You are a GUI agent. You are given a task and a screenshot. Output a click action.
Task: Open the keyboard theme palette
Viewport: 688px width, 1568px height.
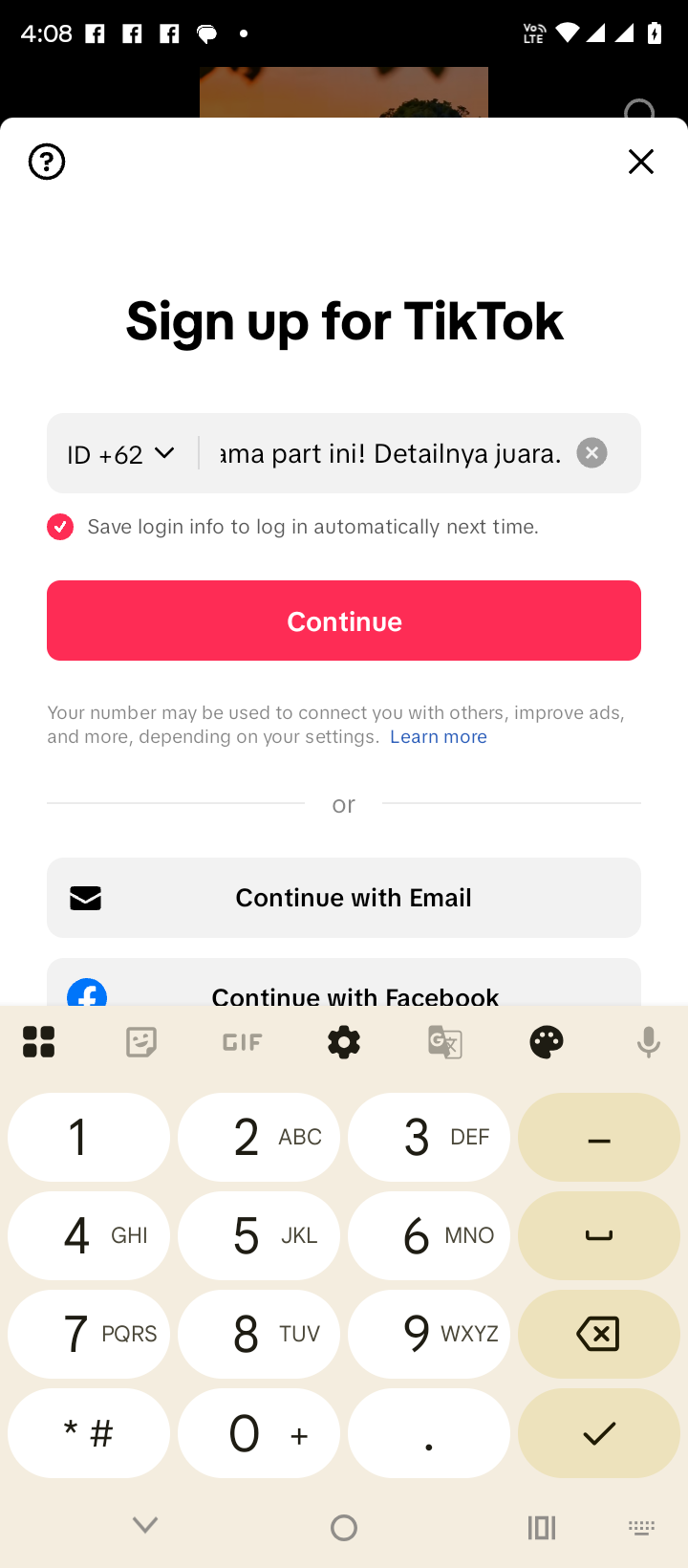pos(547,1041)
